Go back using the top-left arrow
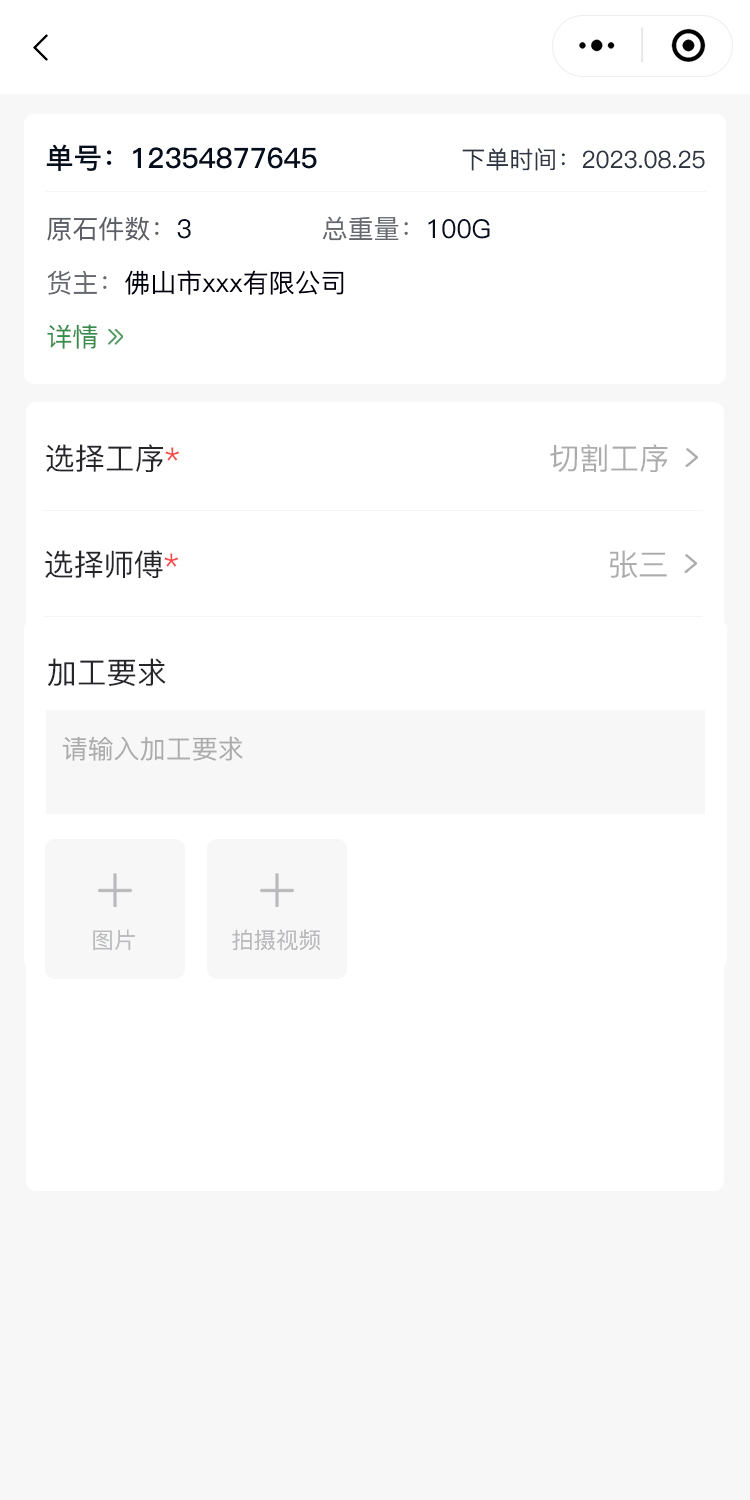The image size is (750, 1500). pos(41,47)
